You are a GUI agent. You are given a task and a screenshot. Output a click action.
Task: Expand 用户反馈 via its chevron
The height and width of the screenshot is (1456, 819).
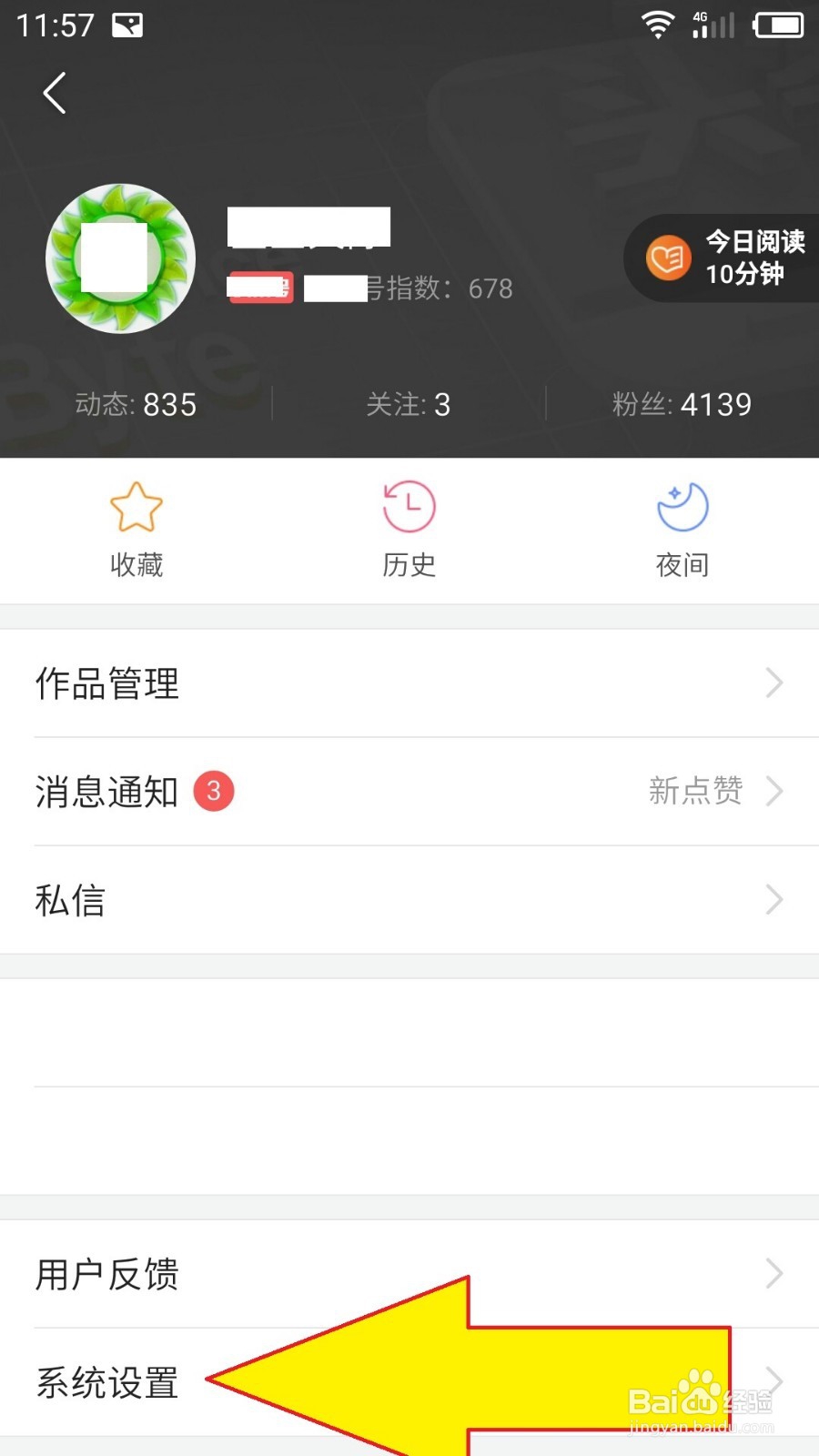click(773, 1274)
